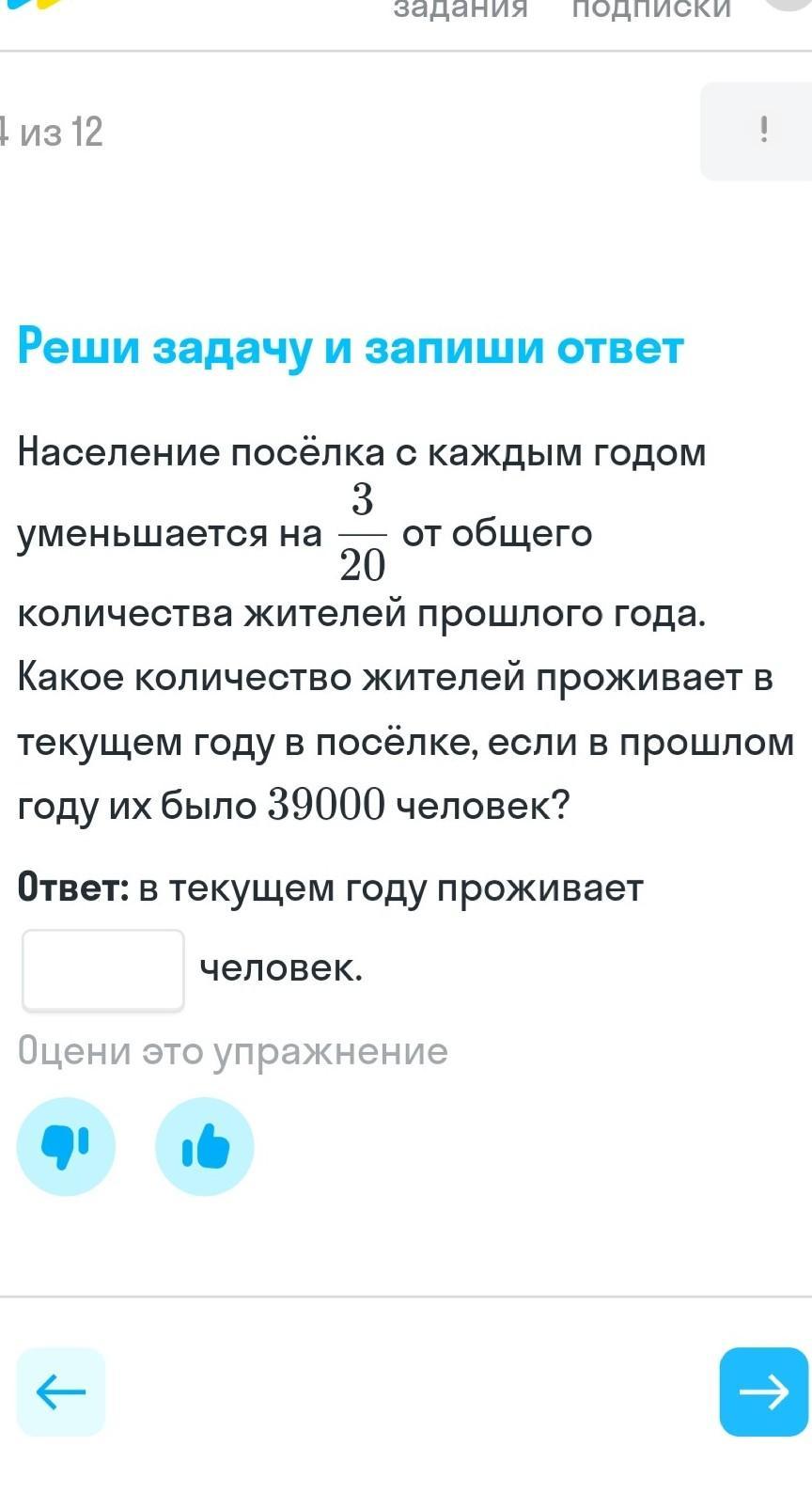Image resolution: width=812 pixels, height=1493 pixels.
Task: Open the подписки tab
Action: pyautogui.click(x=651, y=9)
